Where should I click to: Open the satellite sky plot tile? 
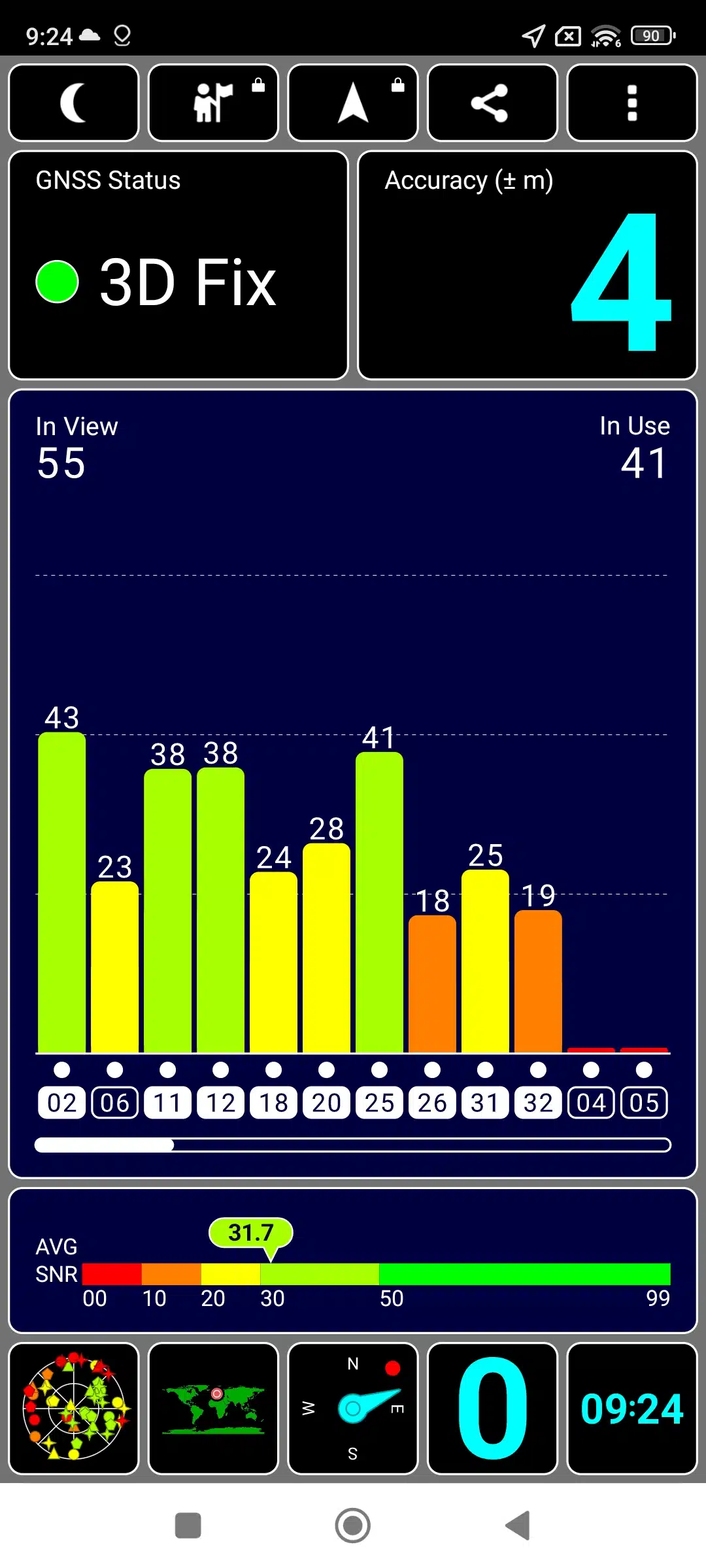[74, 1408]
